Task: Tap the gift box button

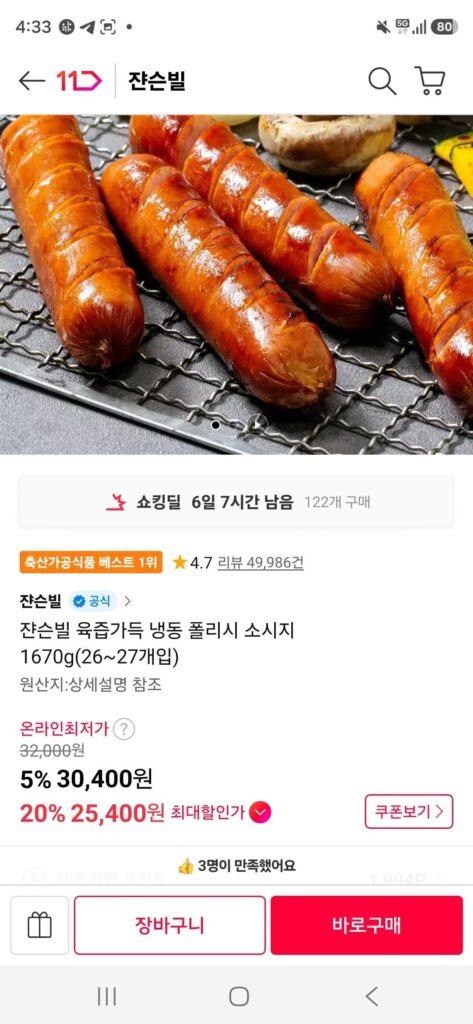Action: 39,925
